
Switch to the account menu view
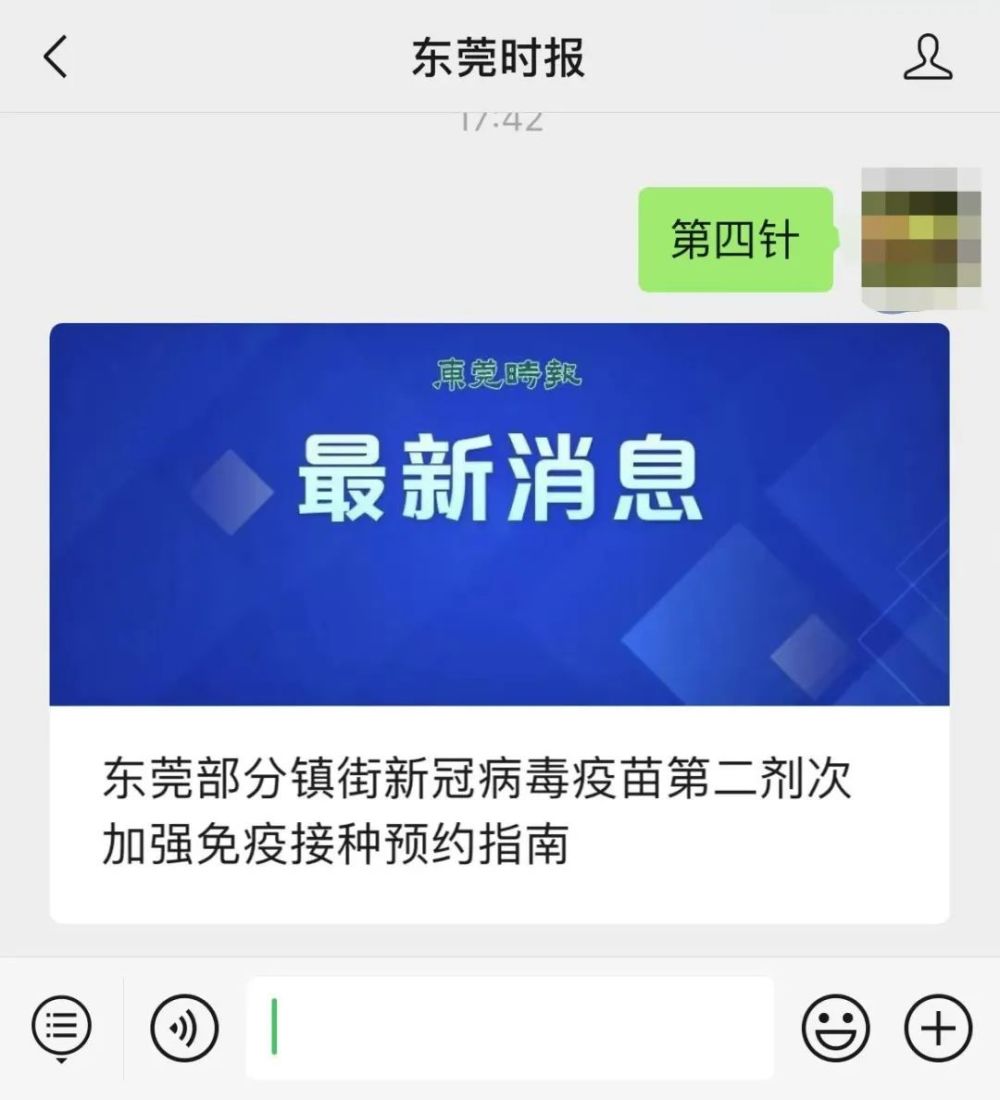[62, 1026]
